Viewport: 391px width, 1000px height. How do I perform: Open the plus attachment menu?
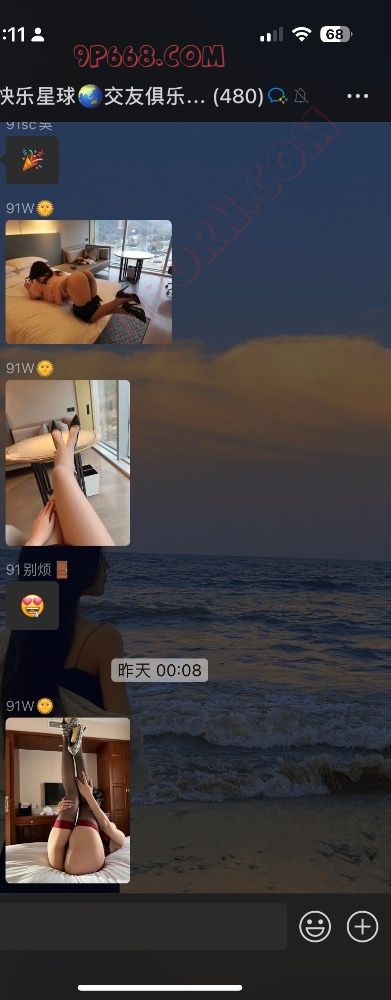click(x=362, y=926)
